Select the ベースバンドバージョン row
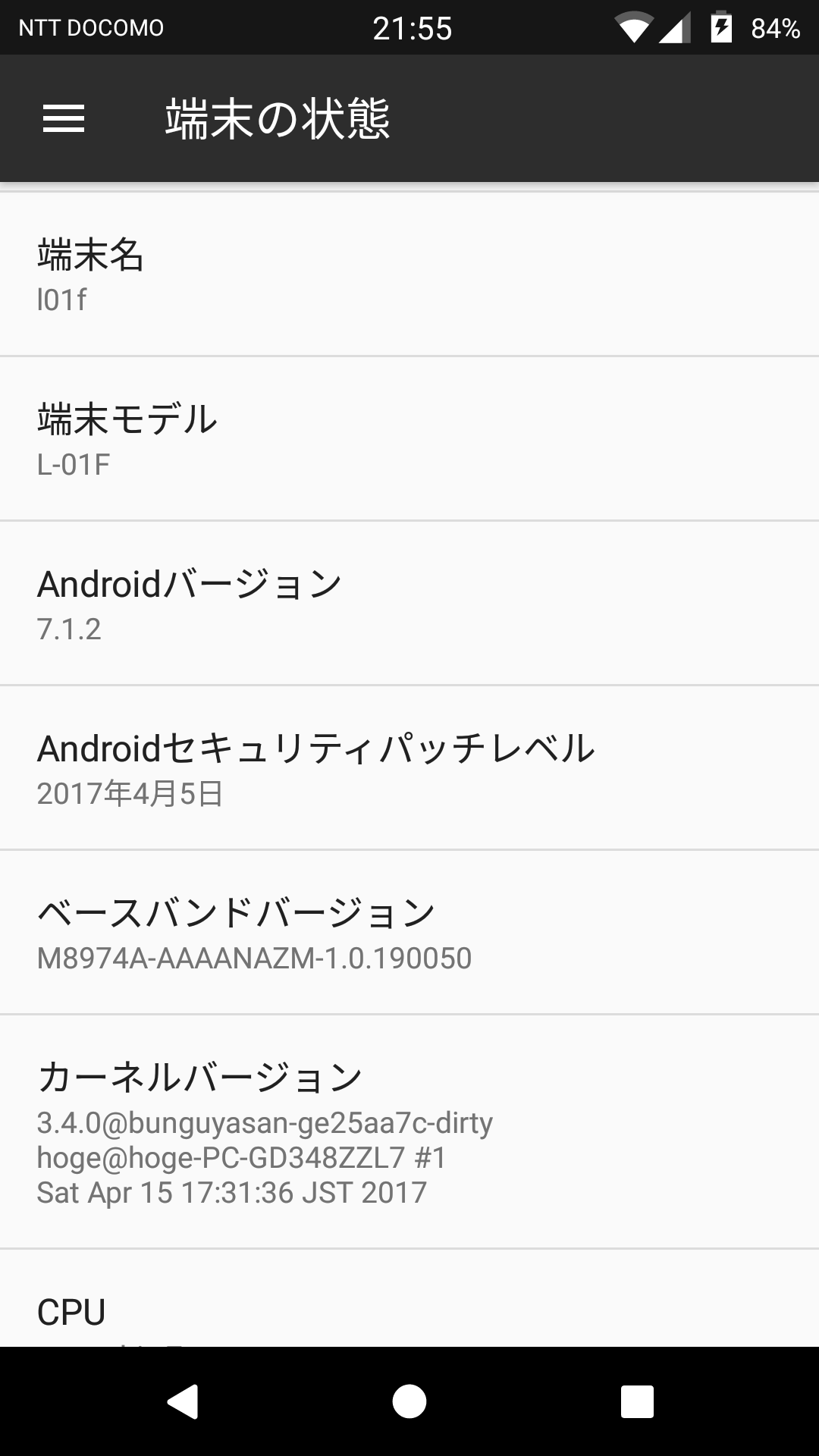The width and height of the screenshot is (819, 1456). pos(409,932)
